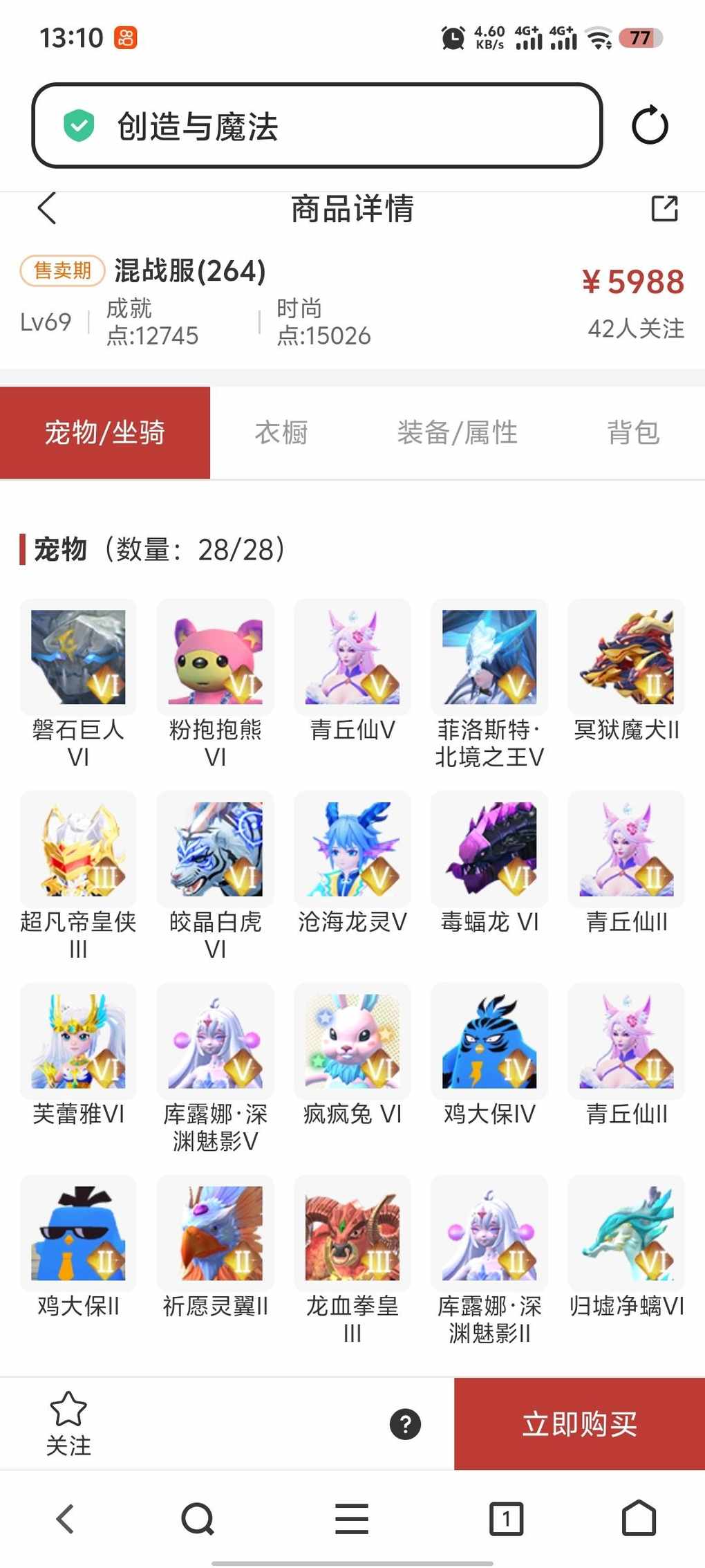Image resolution: width=705 pixels, height=1568 pixels.
Task: Switch to the 衣橱 tab
Action: click(281, 433)
